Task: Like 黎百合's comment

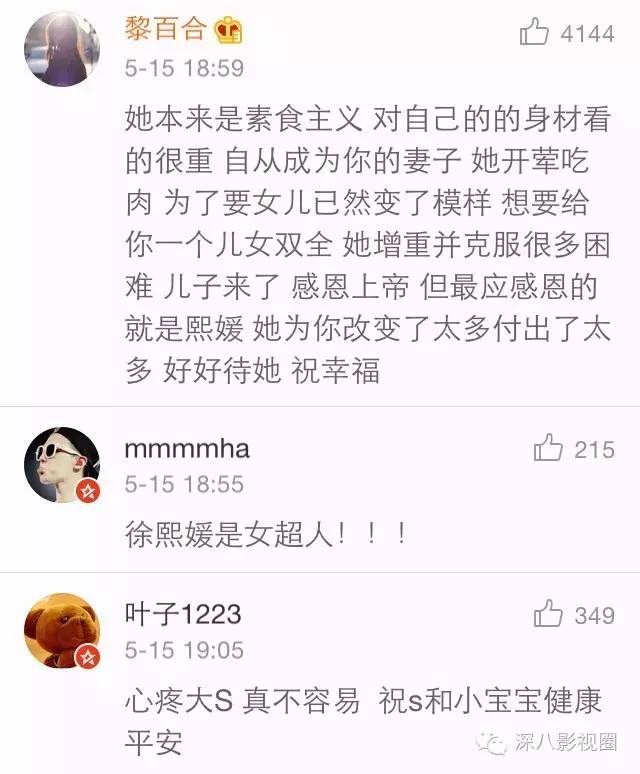Action: pos(535,33)
